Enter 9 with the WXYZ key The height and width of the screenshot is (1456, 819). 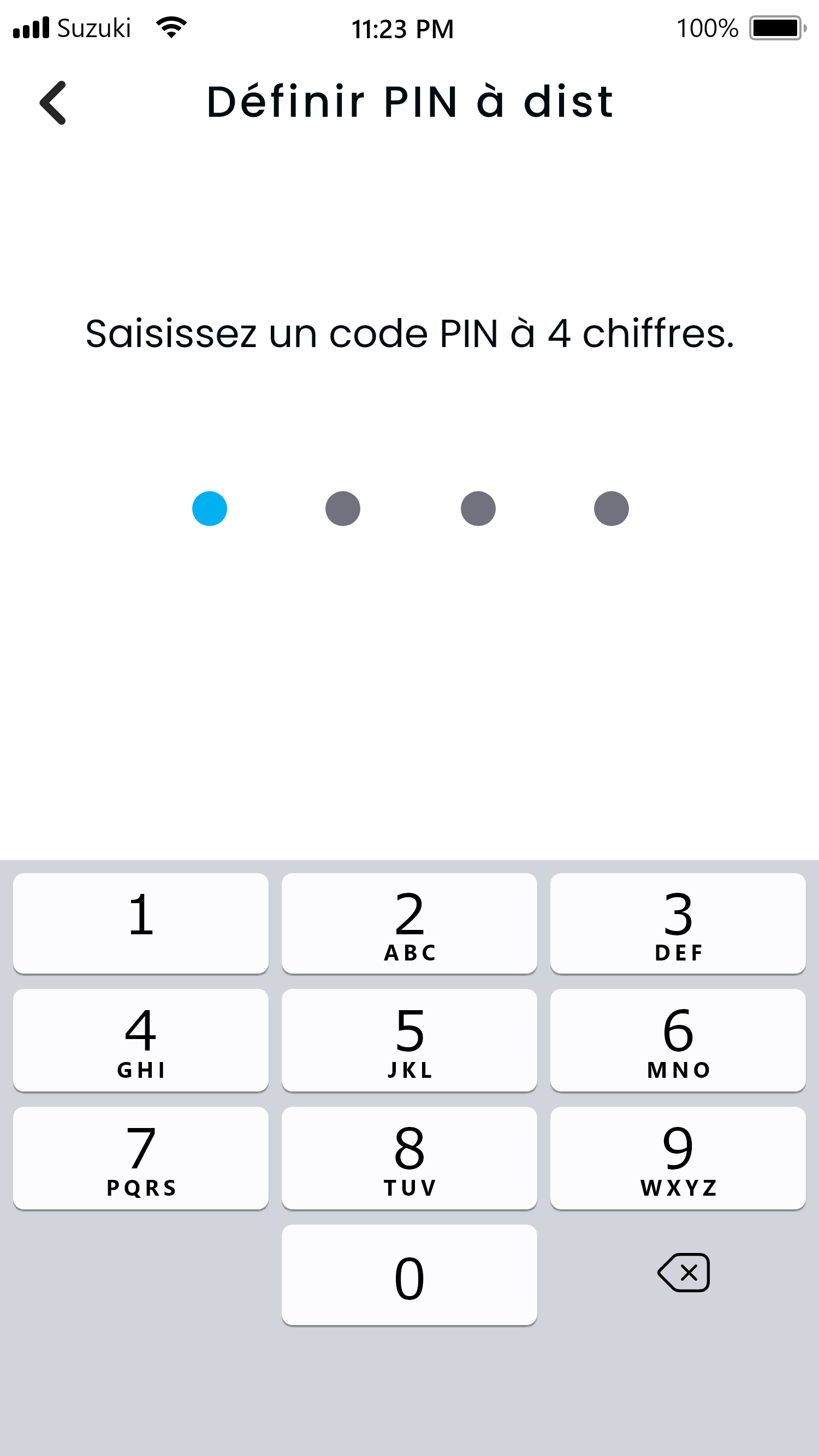tap(678, 1158)
